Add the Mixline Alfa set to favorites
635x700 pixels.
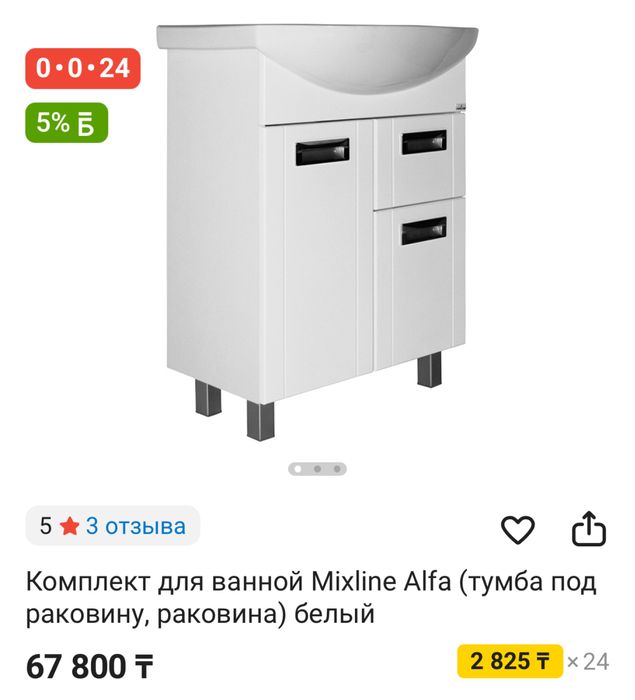click(517, 529)
